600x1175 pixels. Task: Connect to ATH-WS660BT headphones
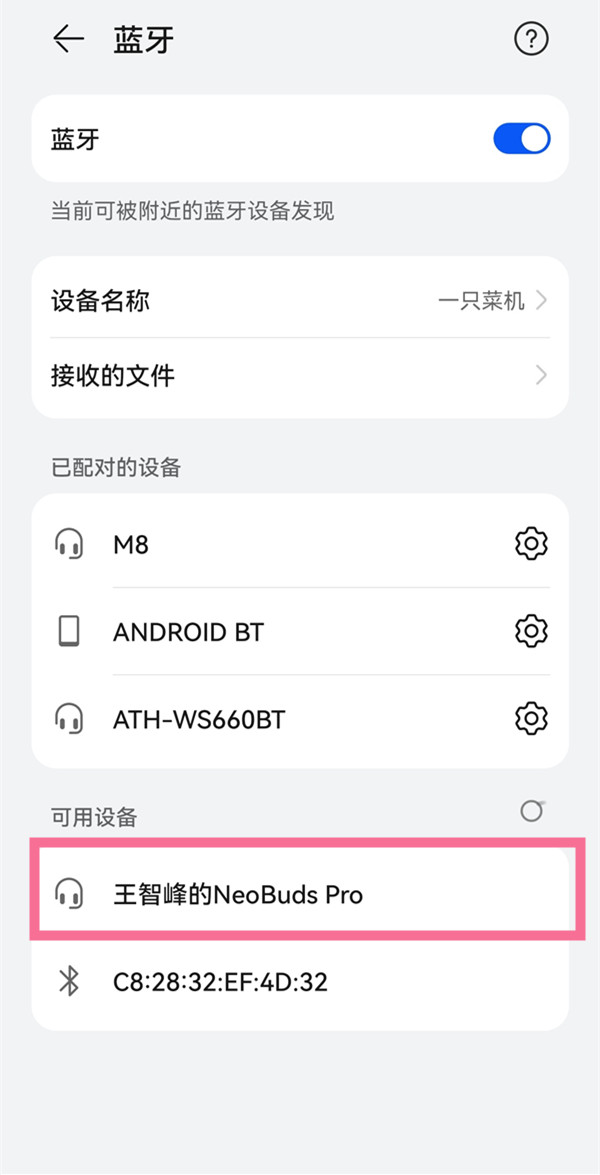(x=250, y=718)
